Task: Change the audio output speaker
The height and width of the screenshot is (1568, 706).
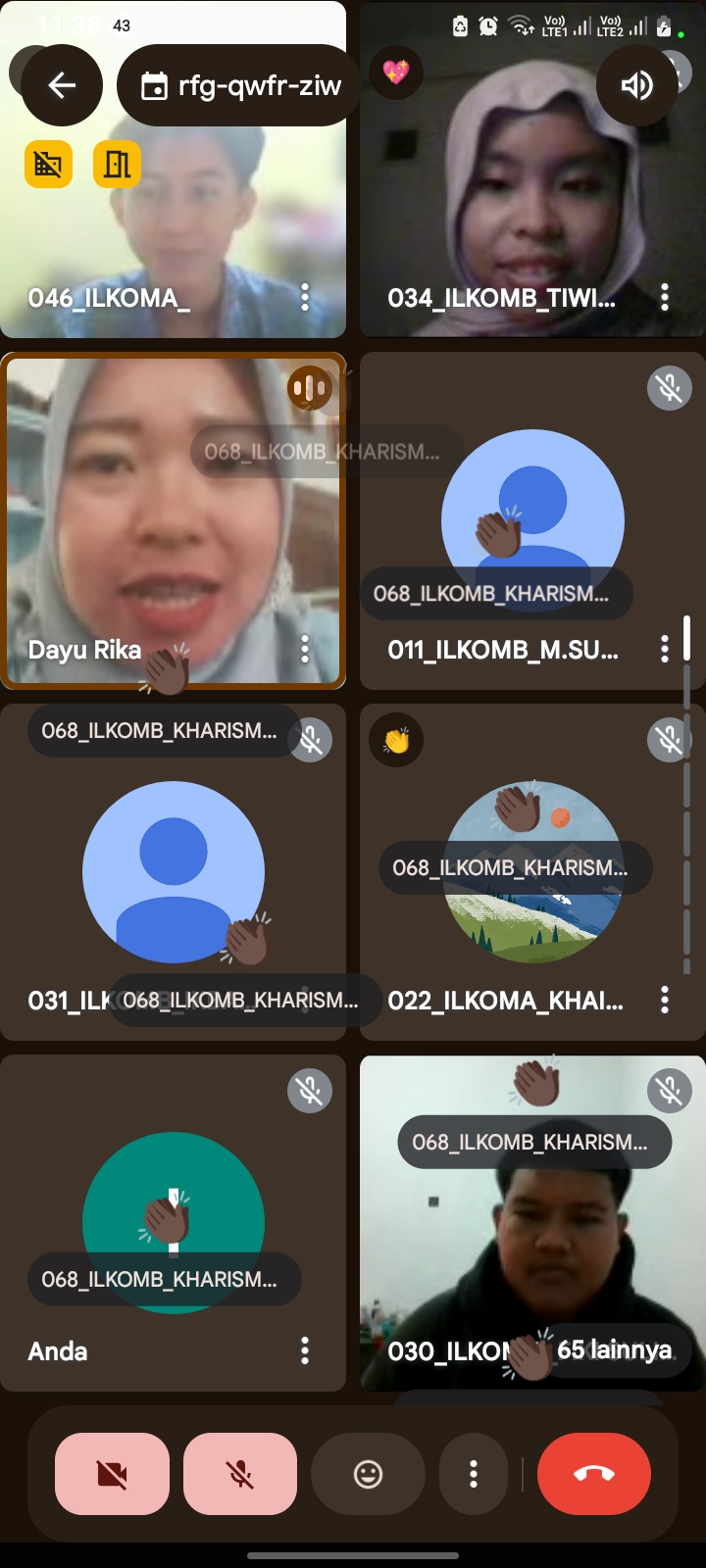Action: [x=636, y=86]
